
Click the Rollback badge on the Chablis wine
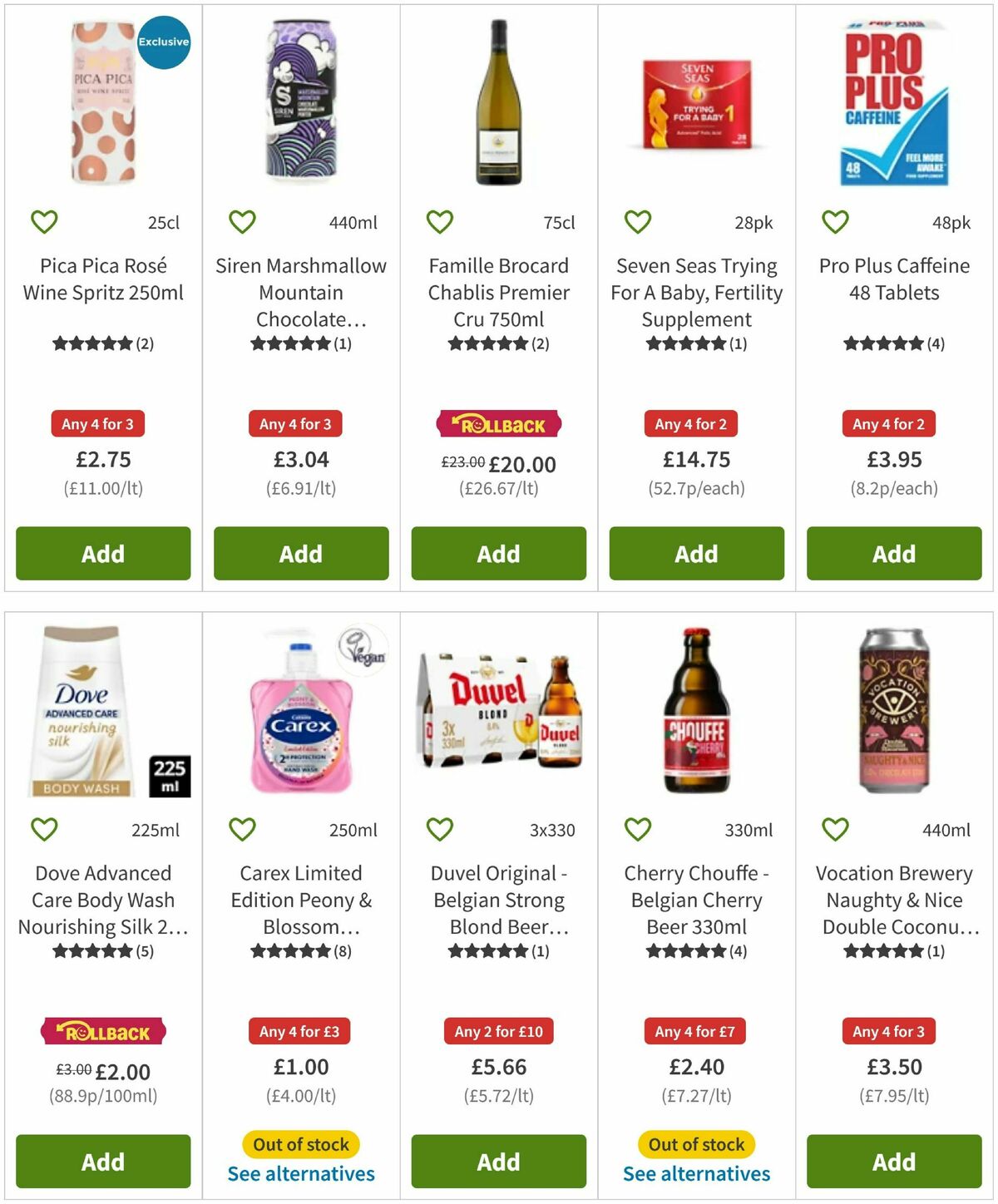pyautogui.click(x=497, y=424)
